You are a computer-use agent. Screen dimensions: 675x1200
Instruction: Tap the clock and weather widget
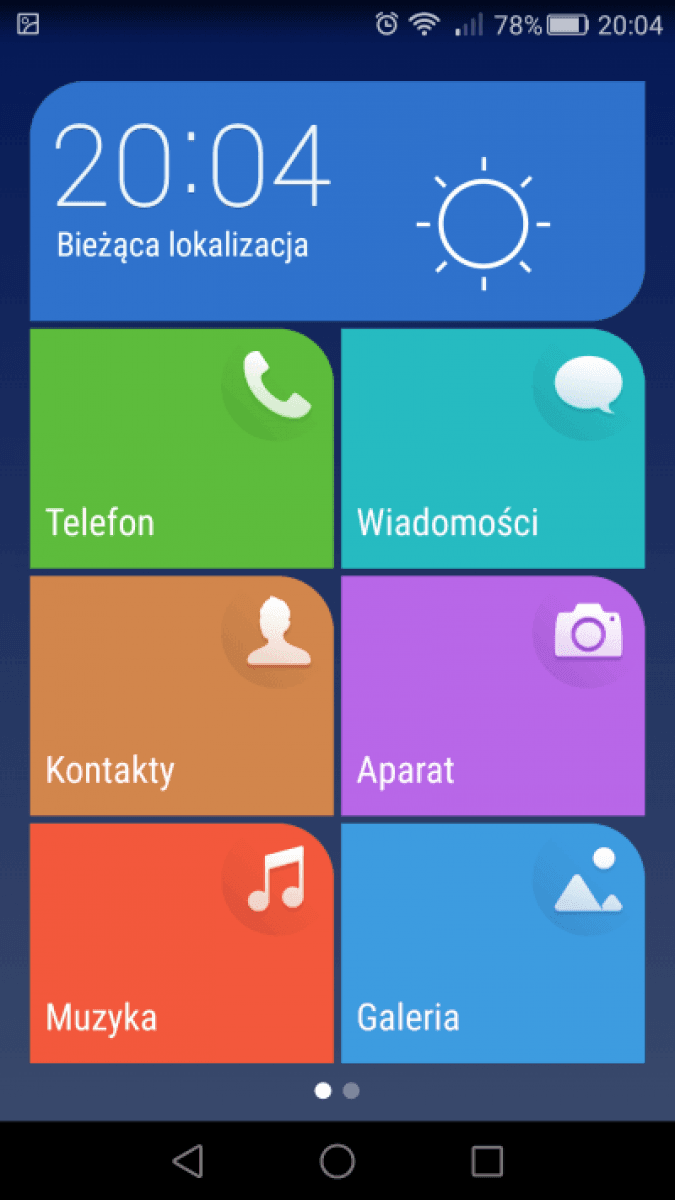click(337, 201)
